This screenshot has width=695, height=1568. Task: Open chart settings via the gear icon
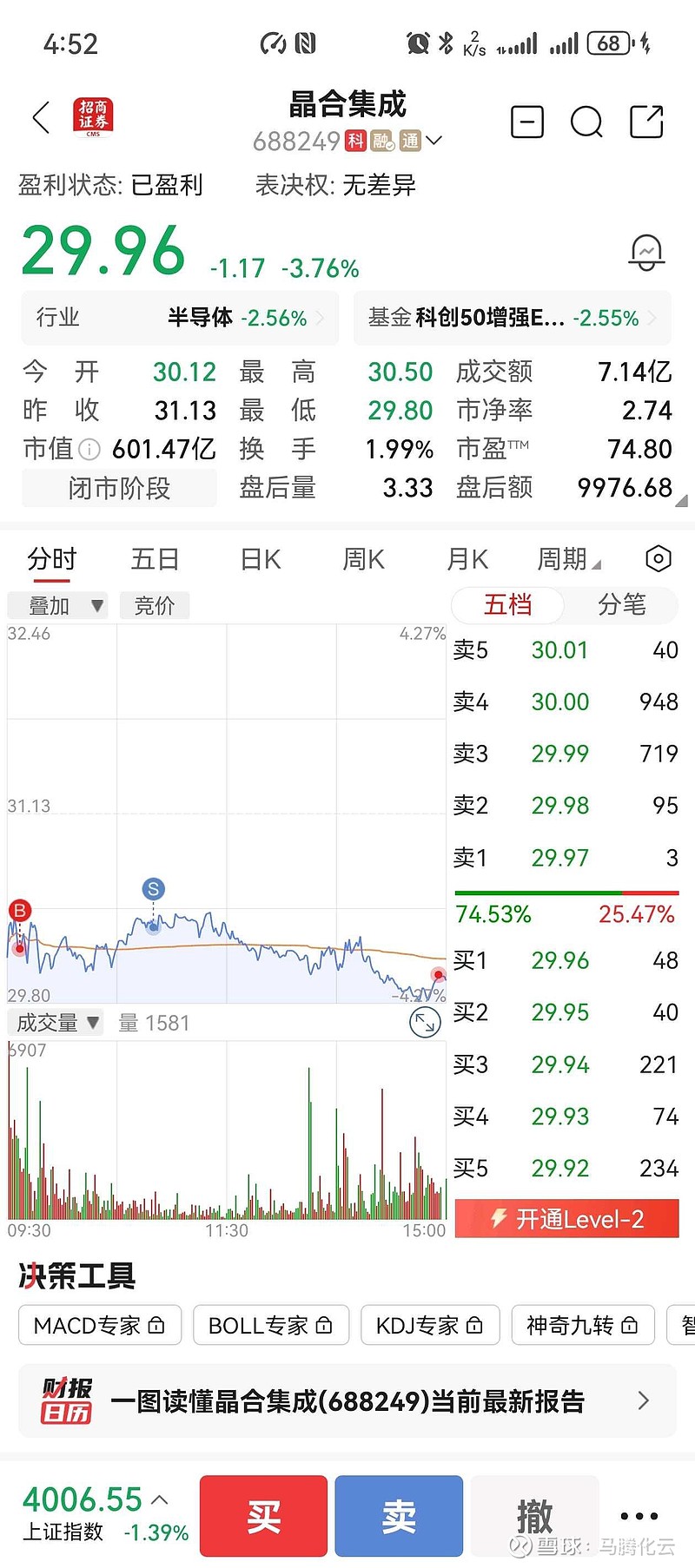[658, 559]
